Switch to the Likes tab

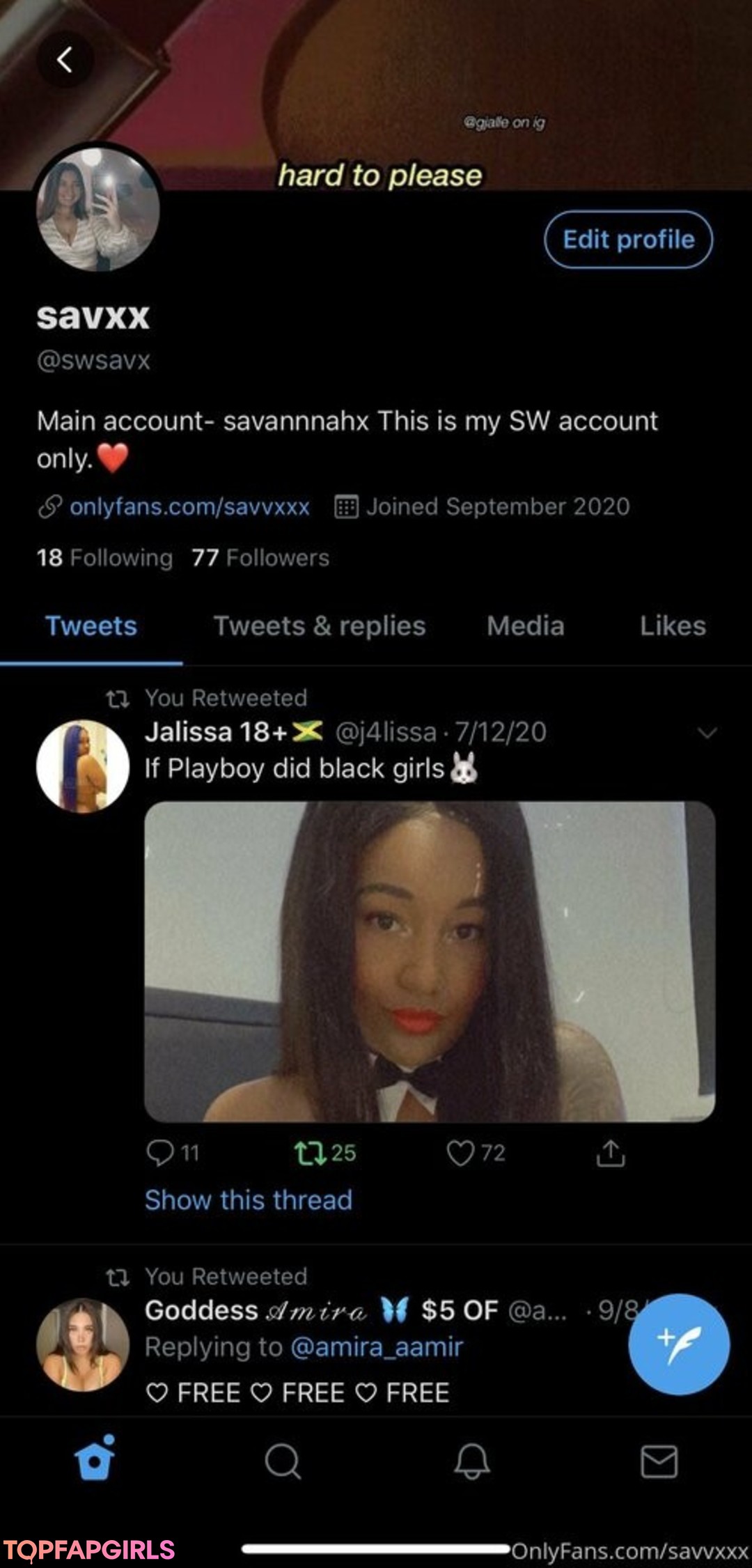tap(673, 626)
